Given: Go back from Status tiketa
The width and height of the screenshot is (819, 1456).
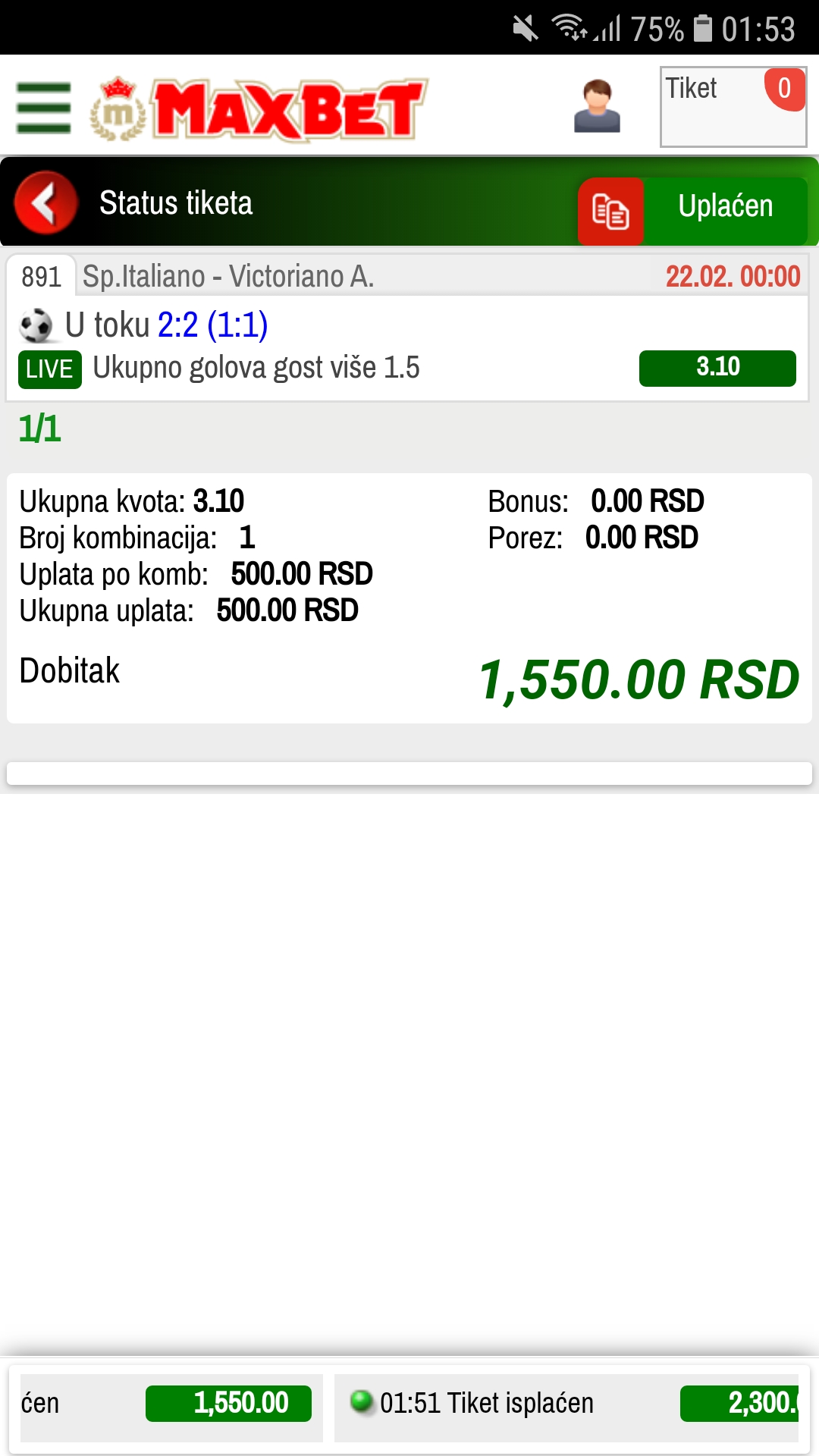Looking at the screenshot, I should point(45,202).
